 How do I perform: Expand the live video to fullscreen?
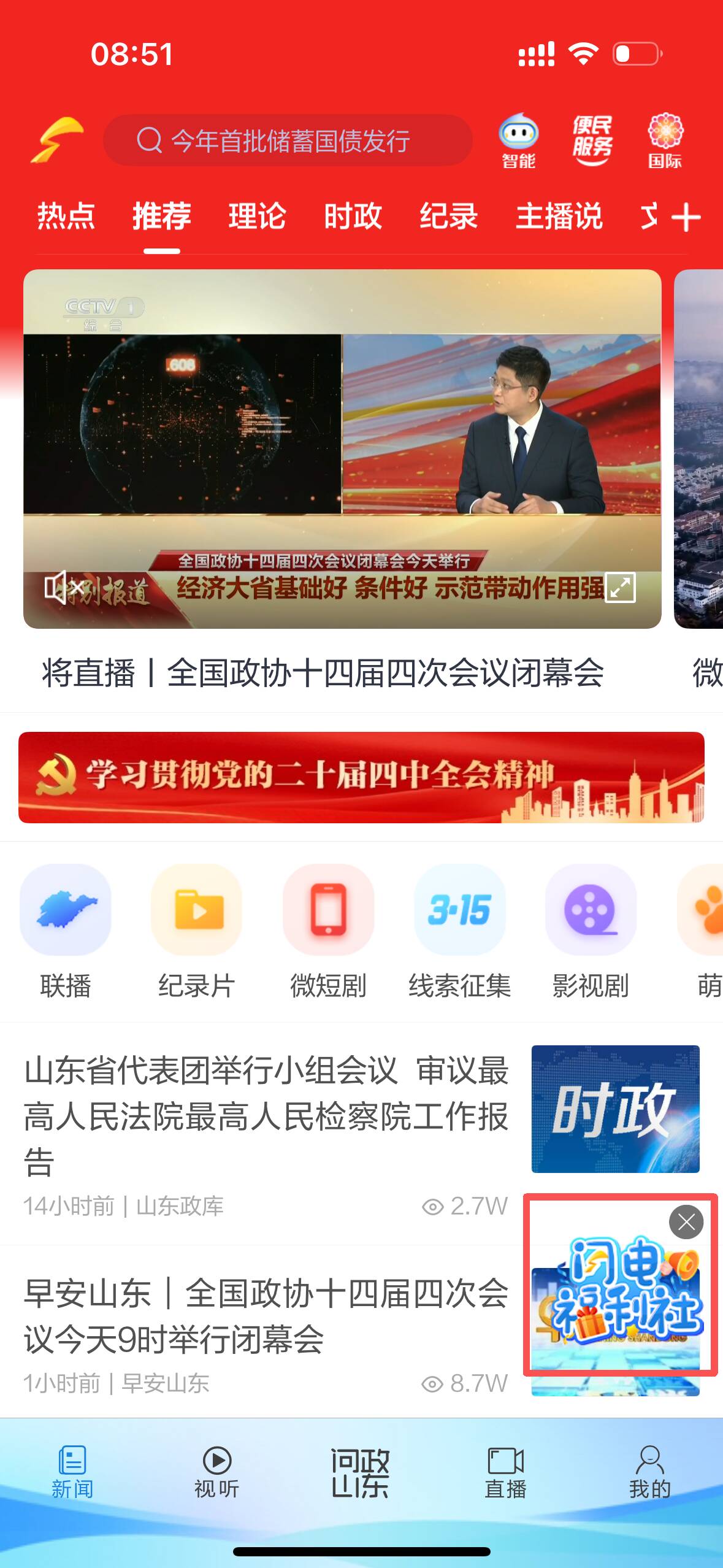tap(620, 588)
